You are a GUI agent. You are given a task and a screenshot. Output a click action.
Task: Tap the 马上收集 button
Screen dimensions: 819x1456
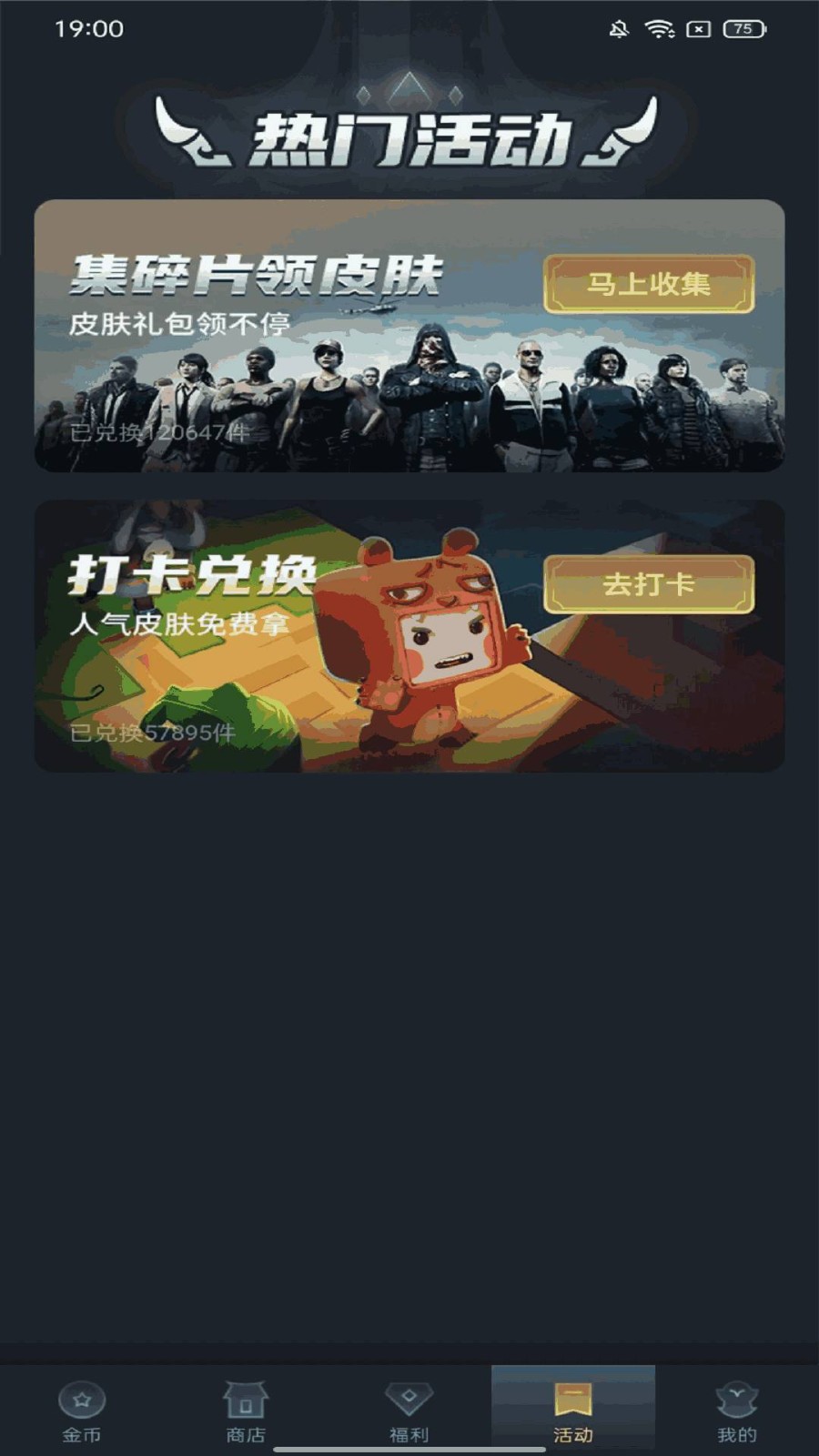[649, 284]
